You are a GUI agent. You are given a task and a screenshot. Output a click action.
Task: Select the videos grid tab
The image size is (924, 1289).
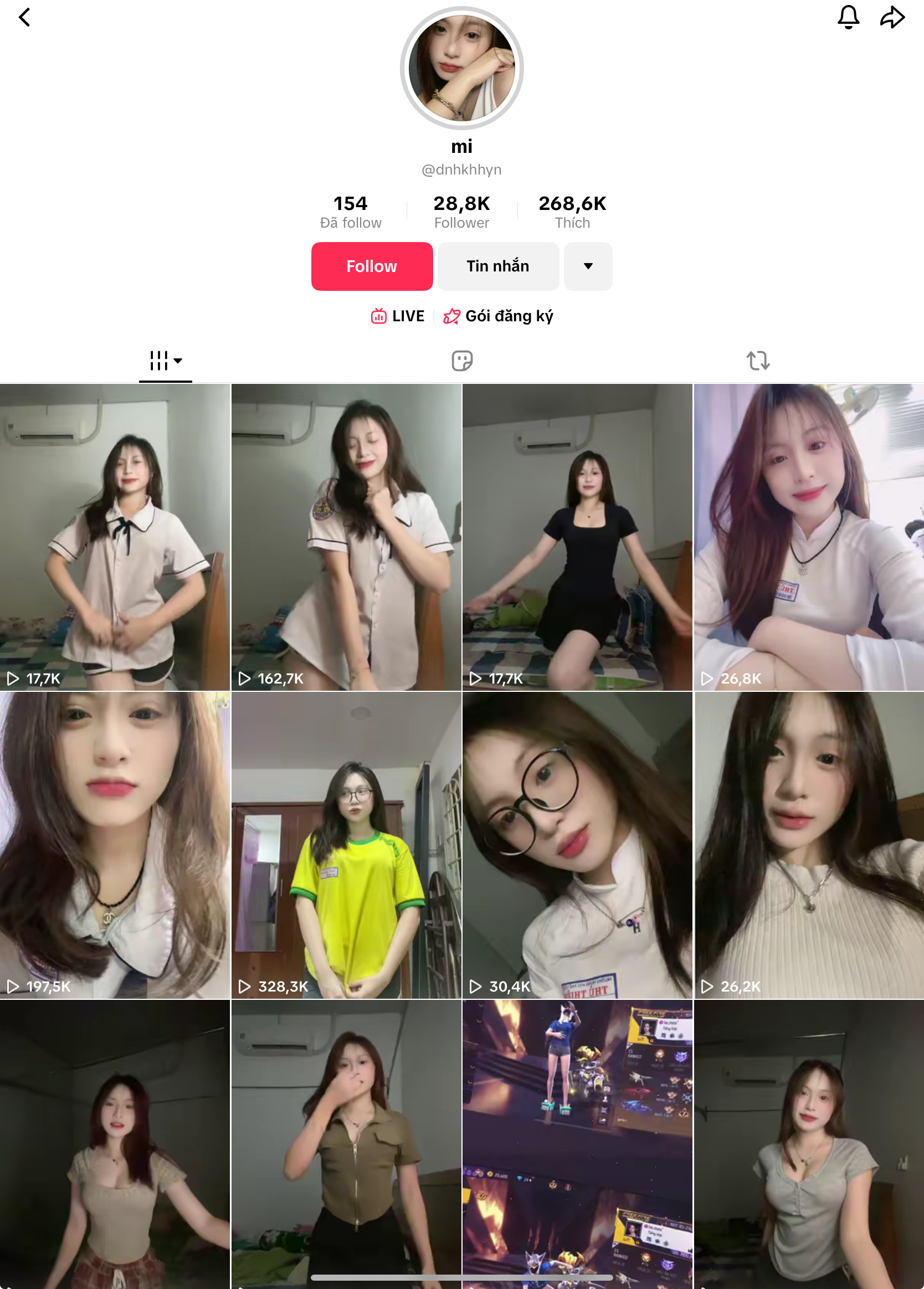(166, 360)
